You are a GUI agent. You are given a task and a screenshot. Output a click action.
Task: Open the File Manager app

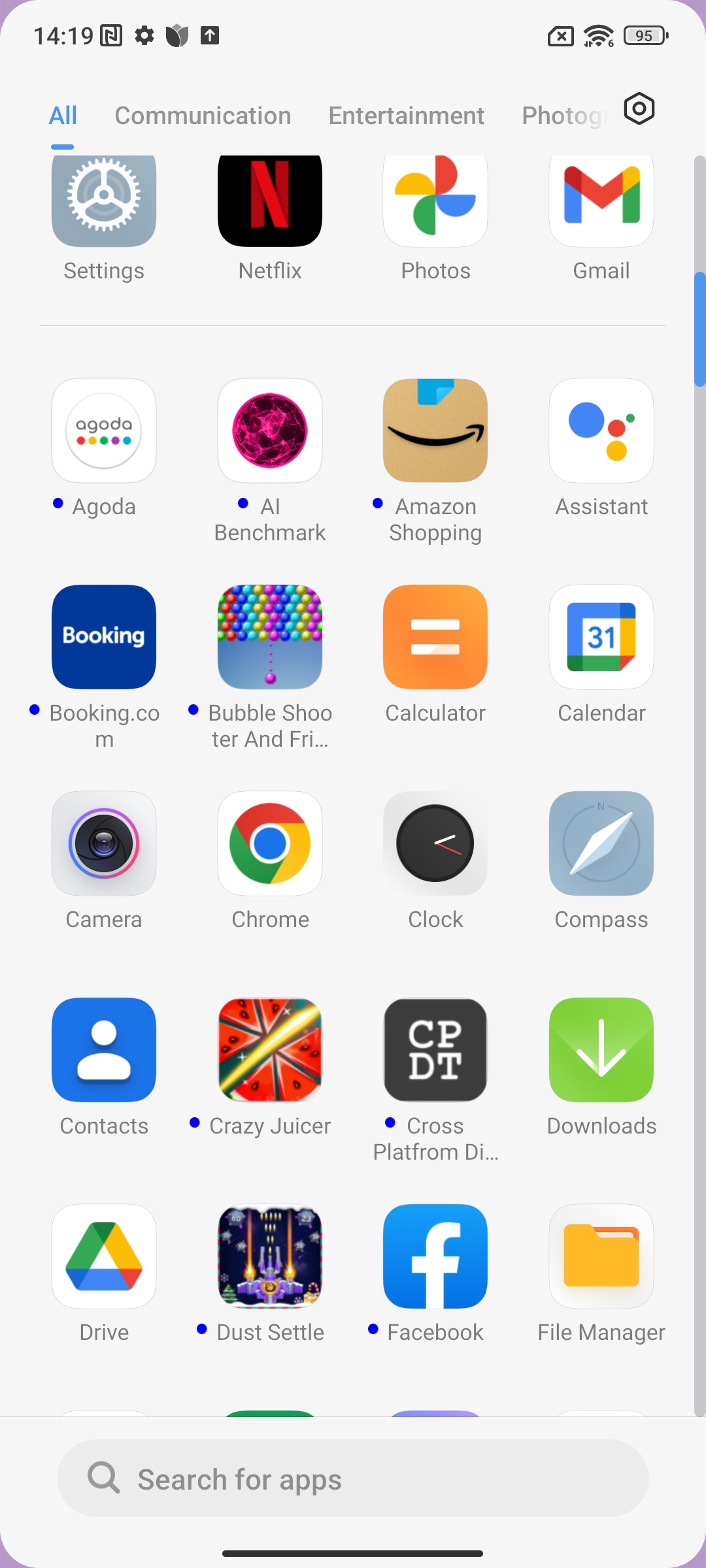(601, 1256)
